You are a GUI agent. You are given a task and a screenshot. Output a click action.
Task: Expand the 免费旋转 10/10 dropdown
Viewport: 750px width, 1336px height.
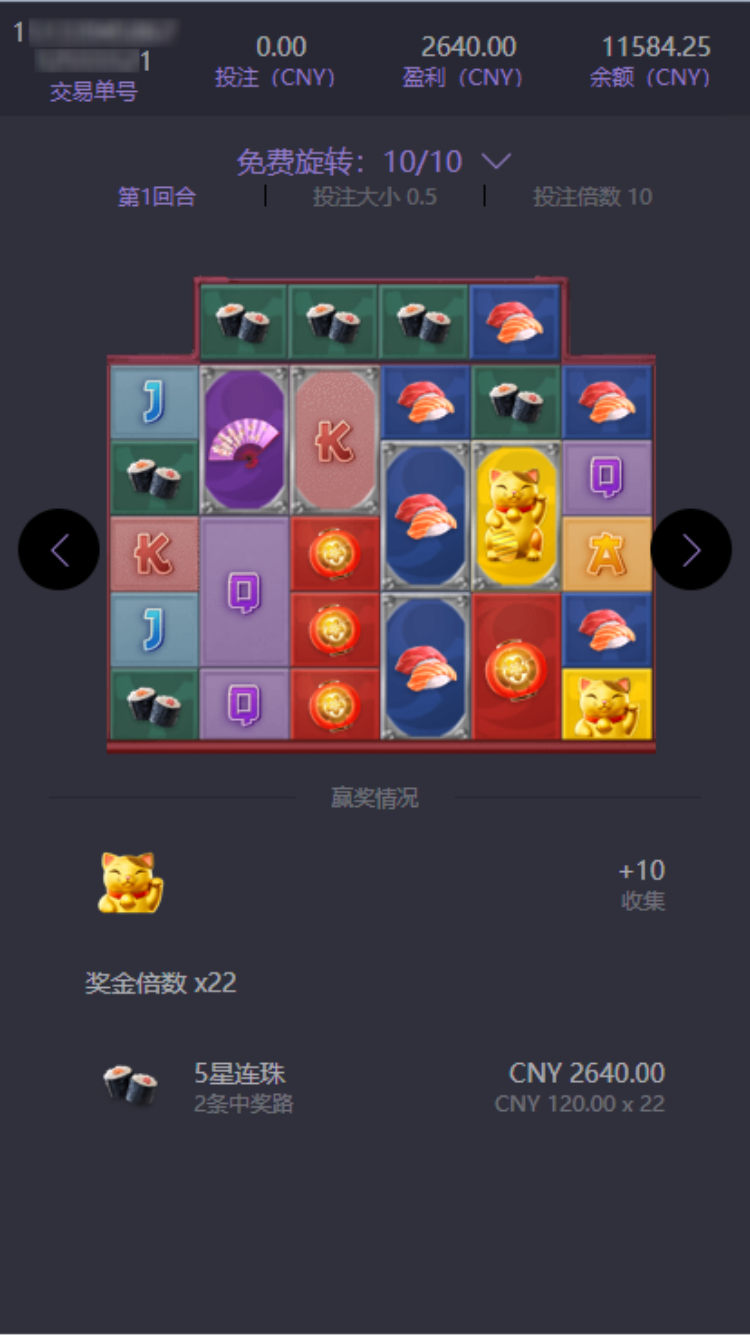point(496,161)
